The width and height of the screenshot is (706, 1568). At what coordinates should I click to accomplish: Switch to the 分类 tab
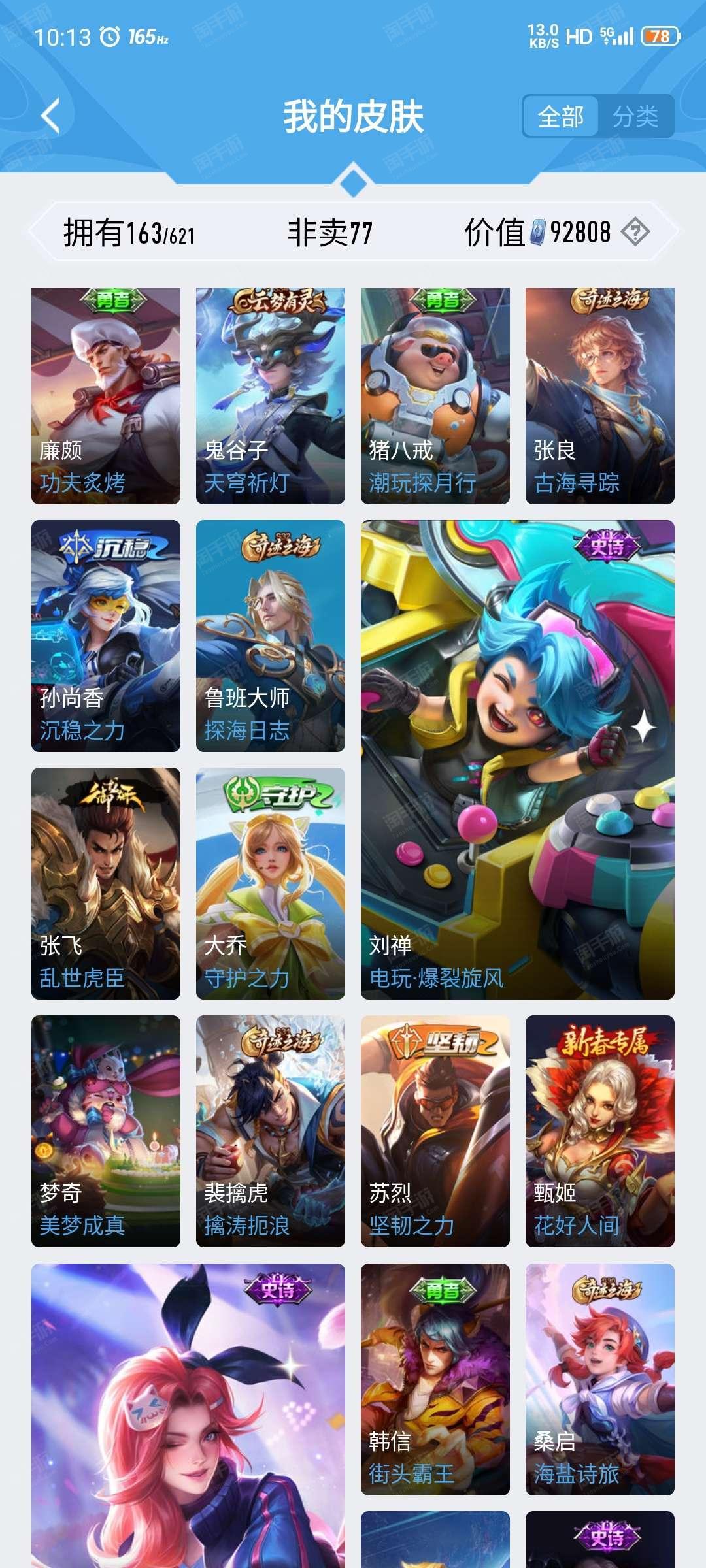pyautogui.click(x=635, y=117)
